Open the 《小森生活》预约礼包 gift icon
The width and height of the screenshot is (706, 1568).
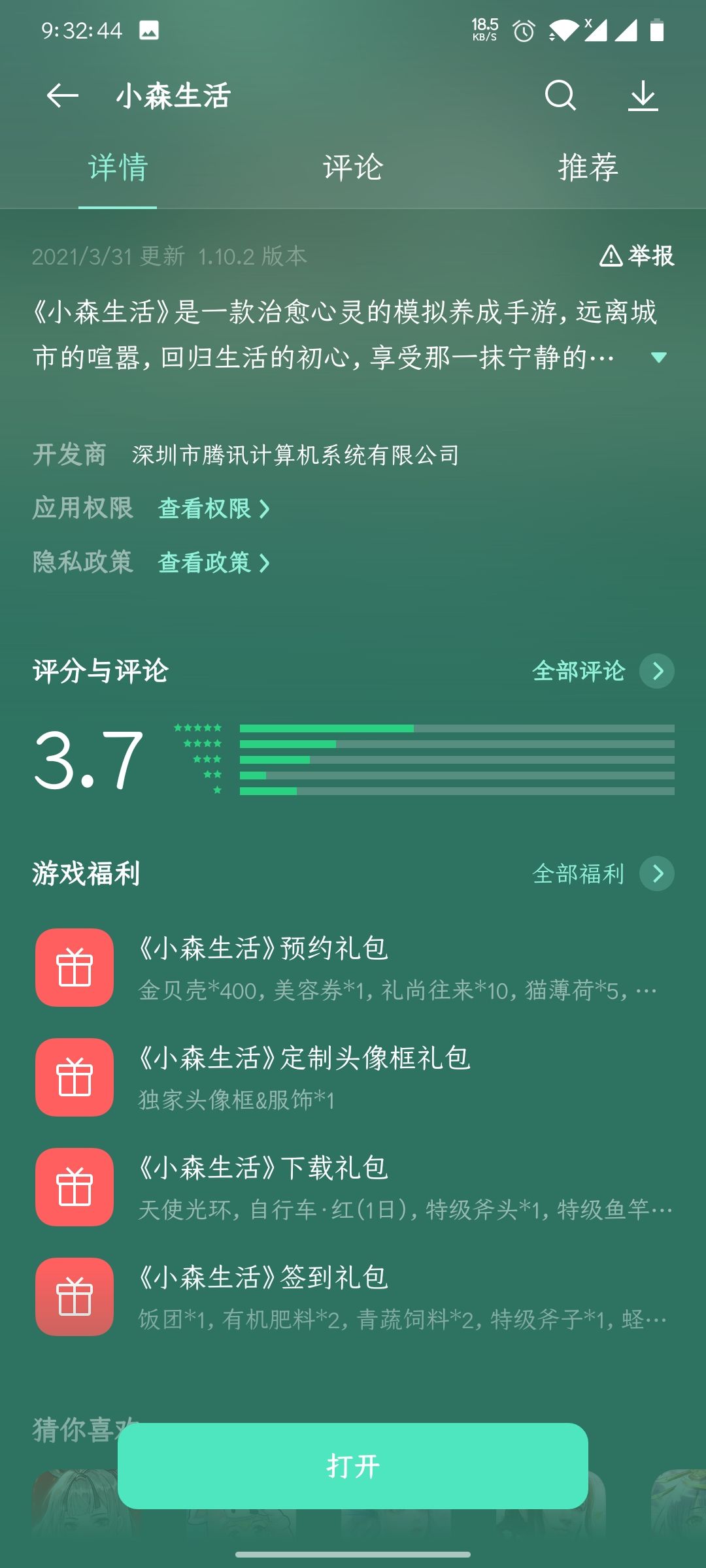[73, 967]
